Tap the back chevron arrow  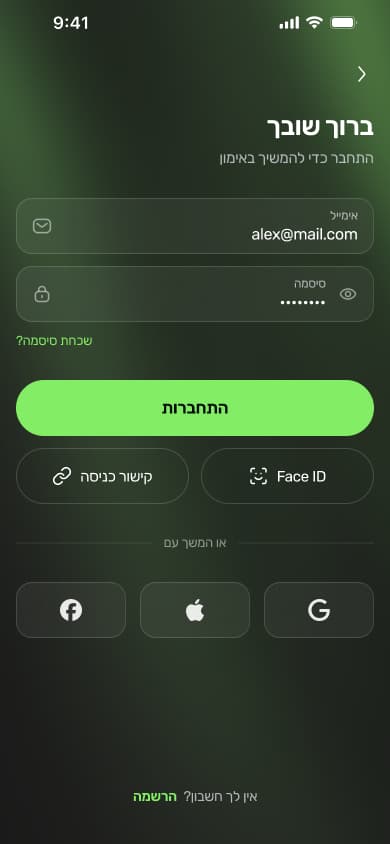[x=361, y=74]
